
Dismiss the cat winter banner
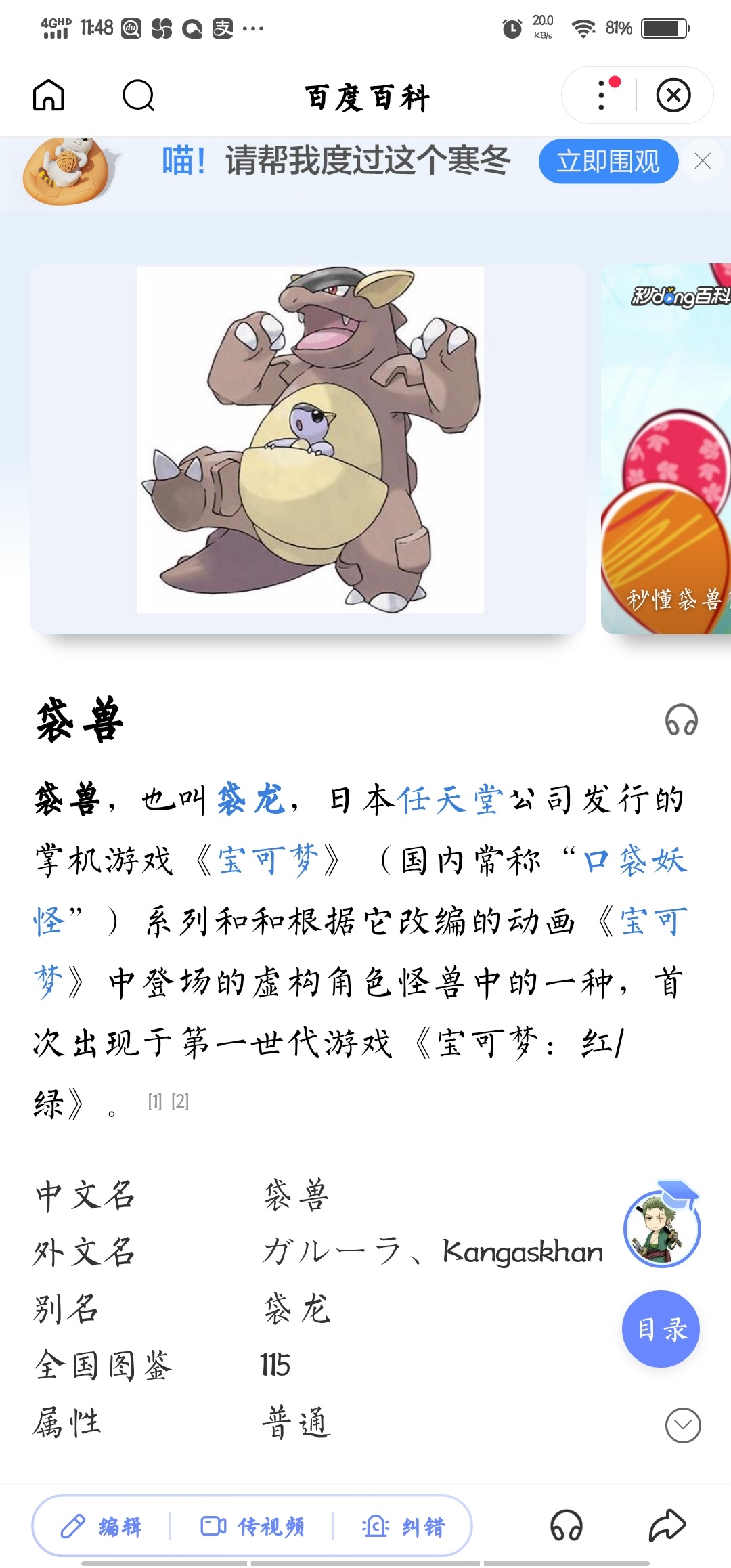tap(703, 161)
